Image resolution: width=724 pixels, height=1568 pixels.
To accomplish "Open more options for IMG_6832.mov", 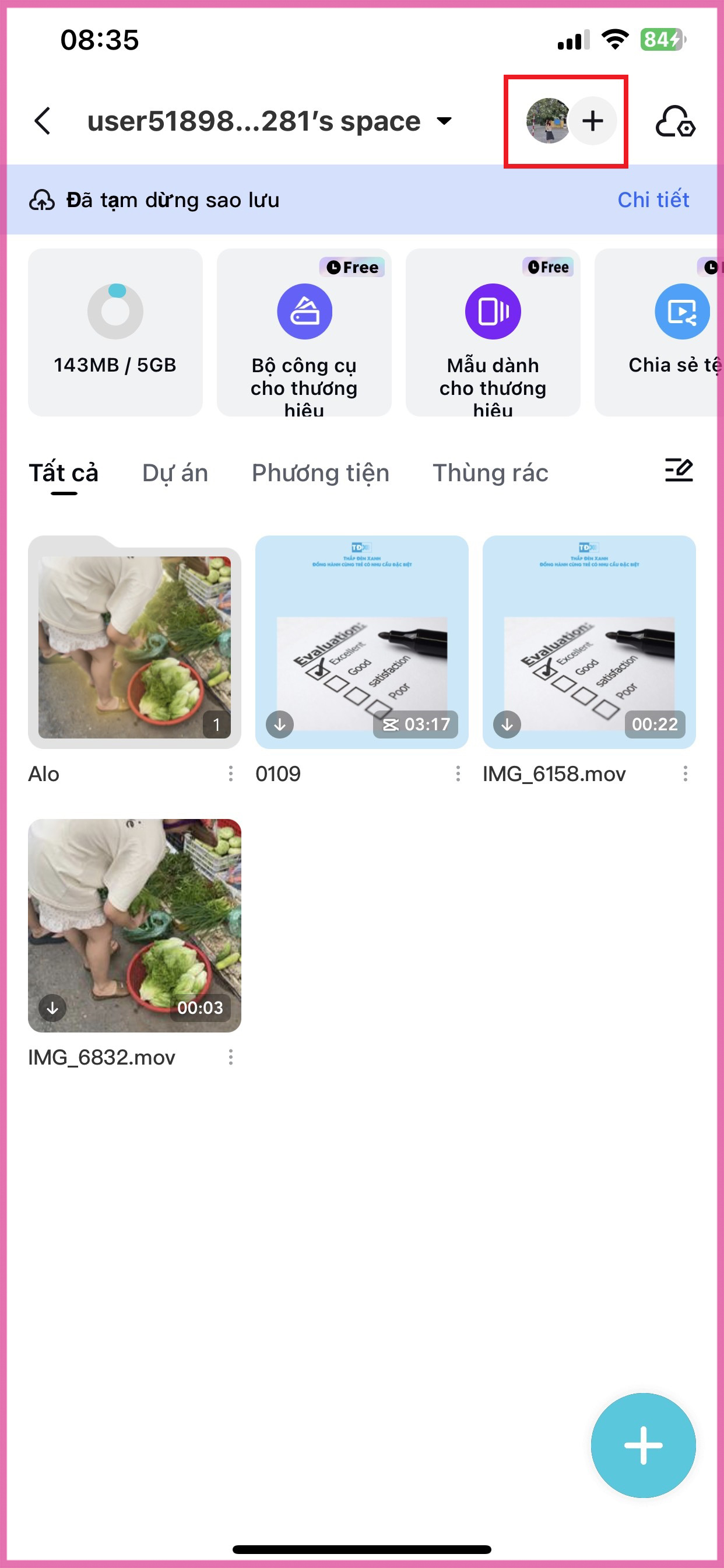I will coord(231,1056).
